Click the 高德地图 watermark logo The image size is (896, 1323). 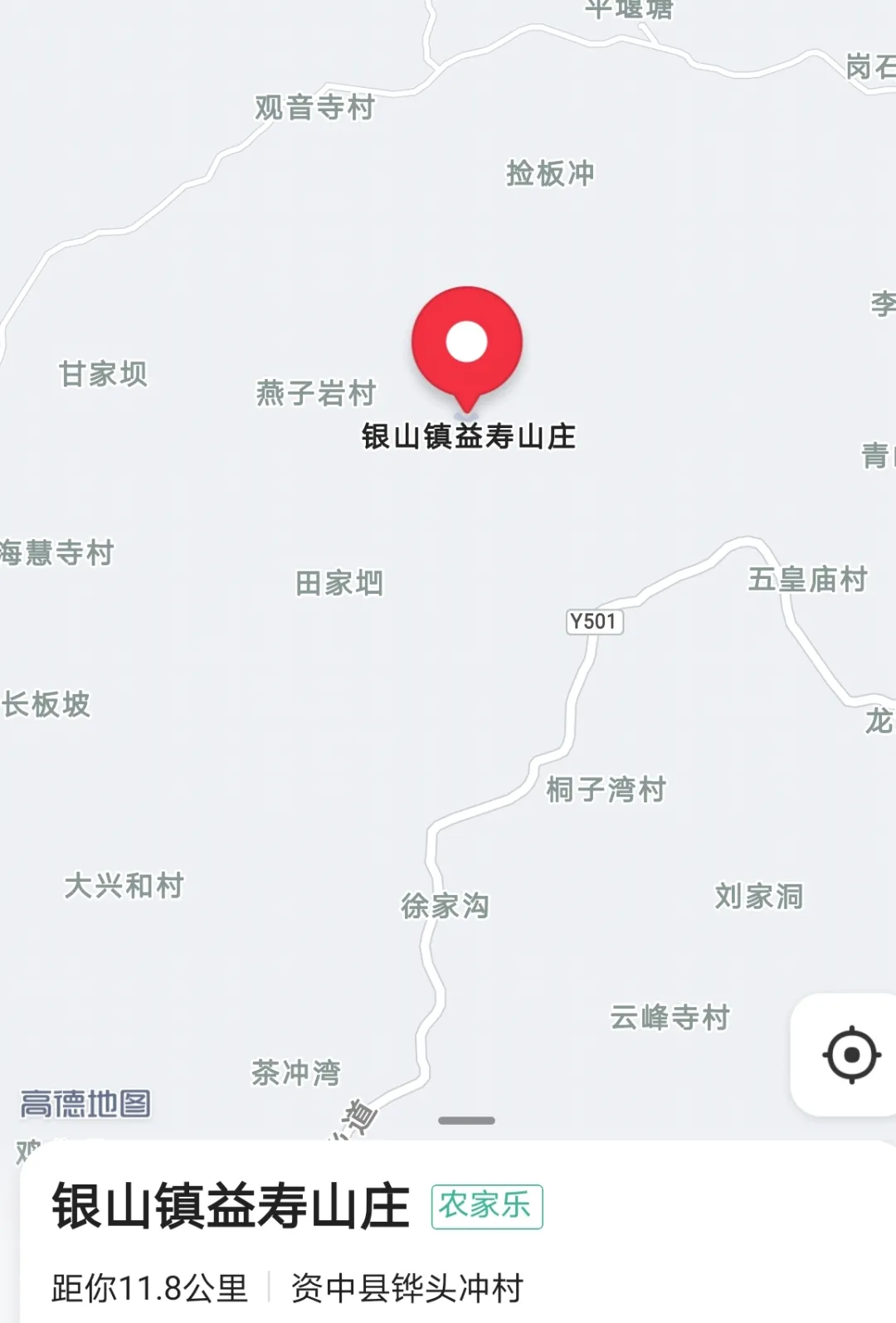pos(83,1102)
